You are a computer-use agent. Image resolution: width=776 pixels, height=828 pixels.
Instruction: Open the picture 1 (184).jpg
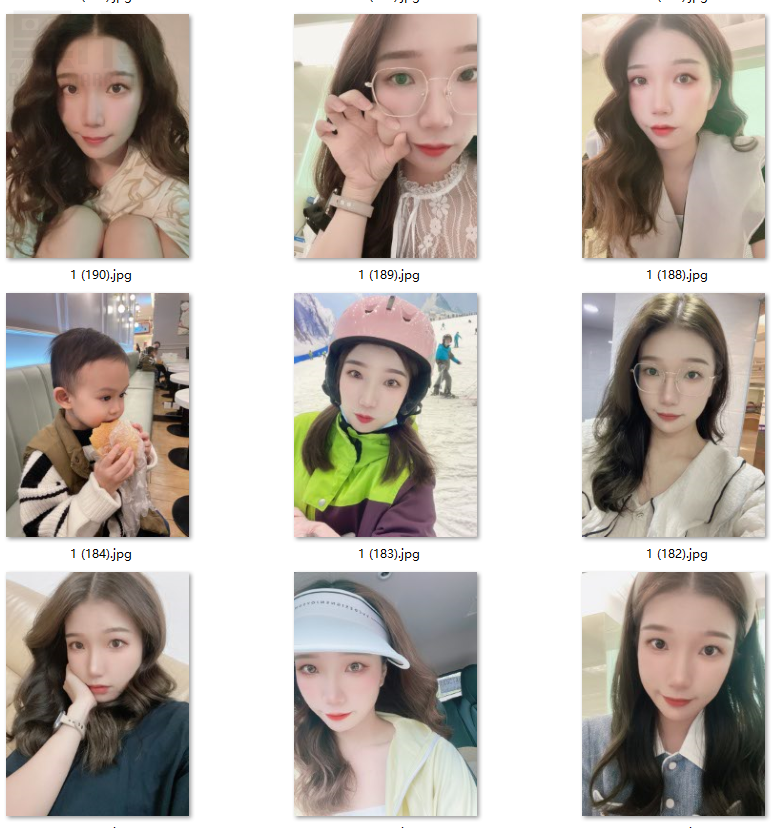pyautogui.click(x=97, y=415)
